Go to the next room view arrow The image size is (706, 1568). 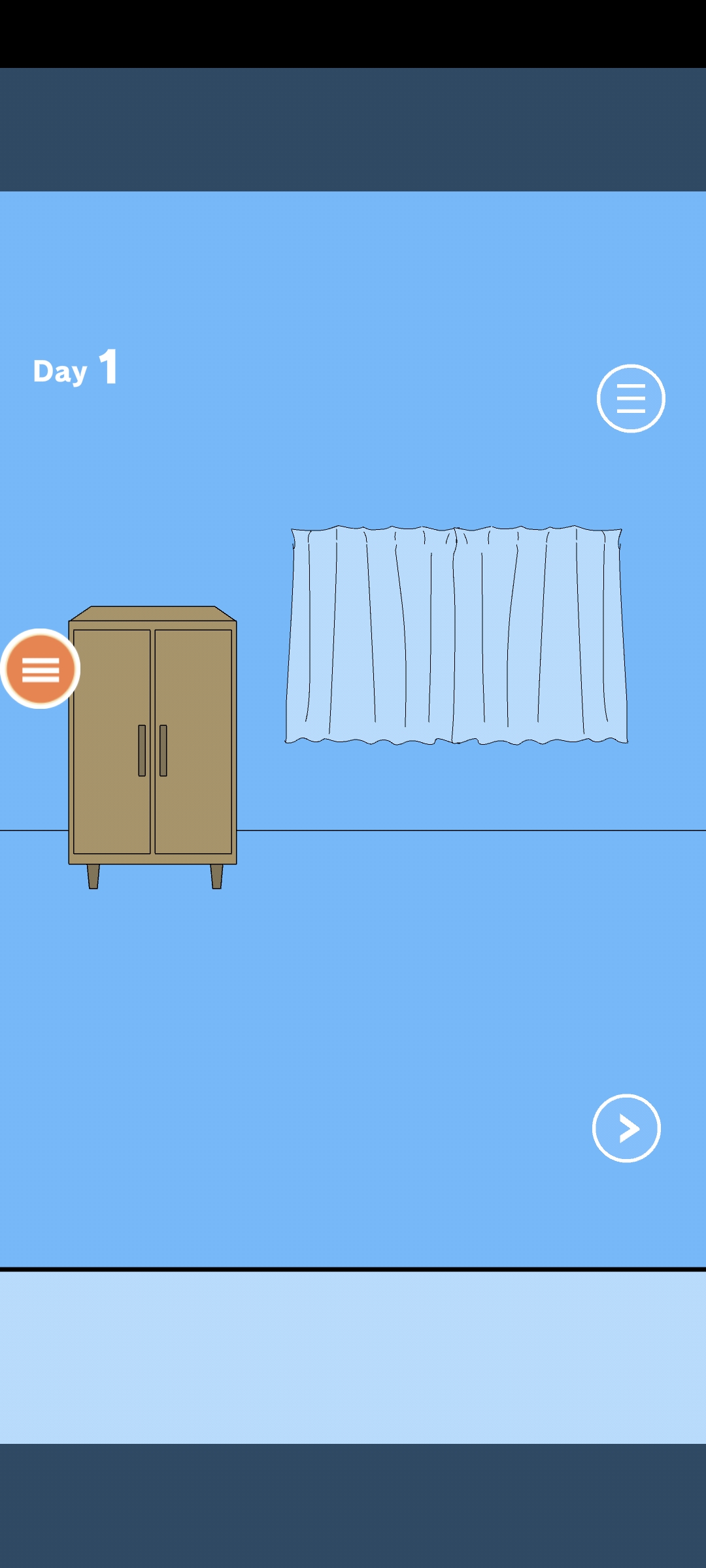coord(626,1128)
